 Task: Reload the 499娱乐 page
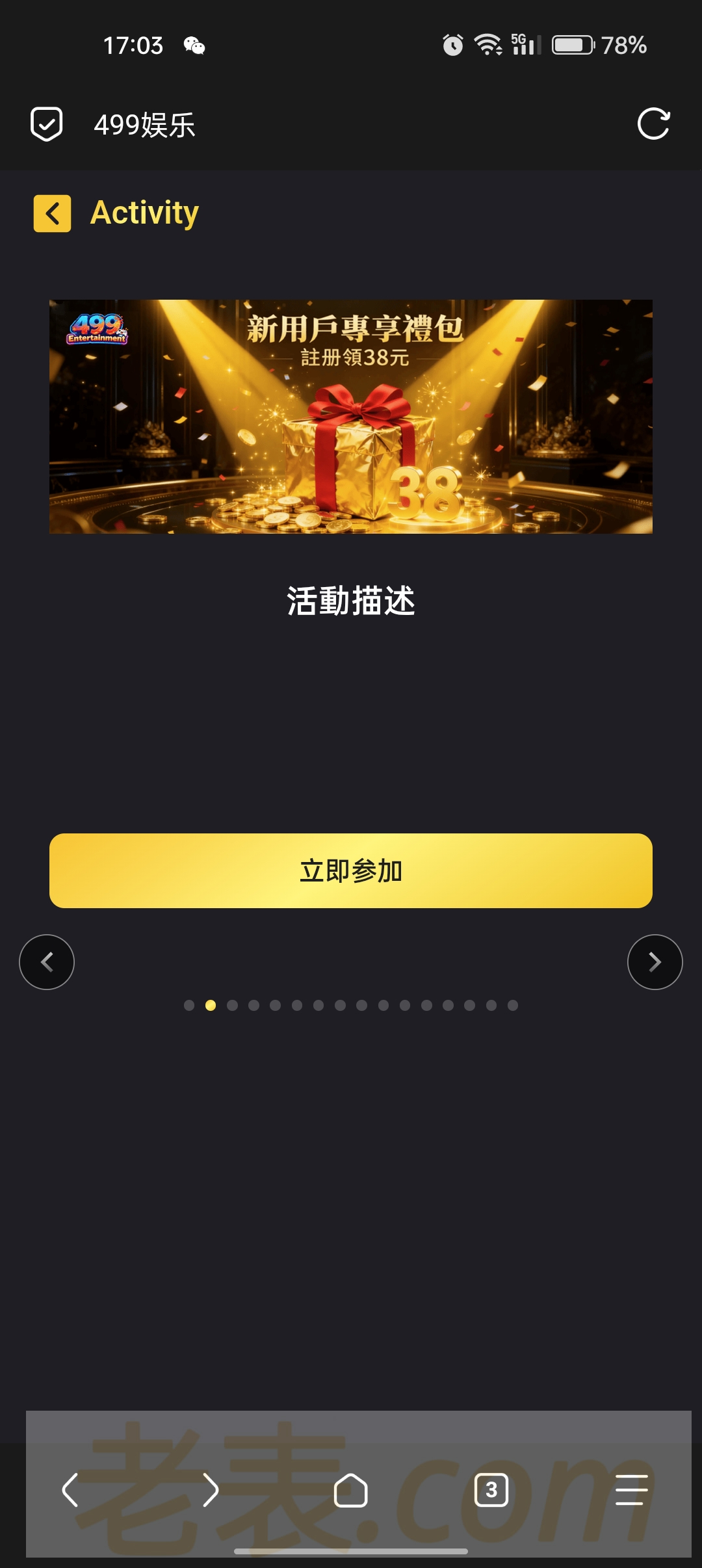click(653, 124)
